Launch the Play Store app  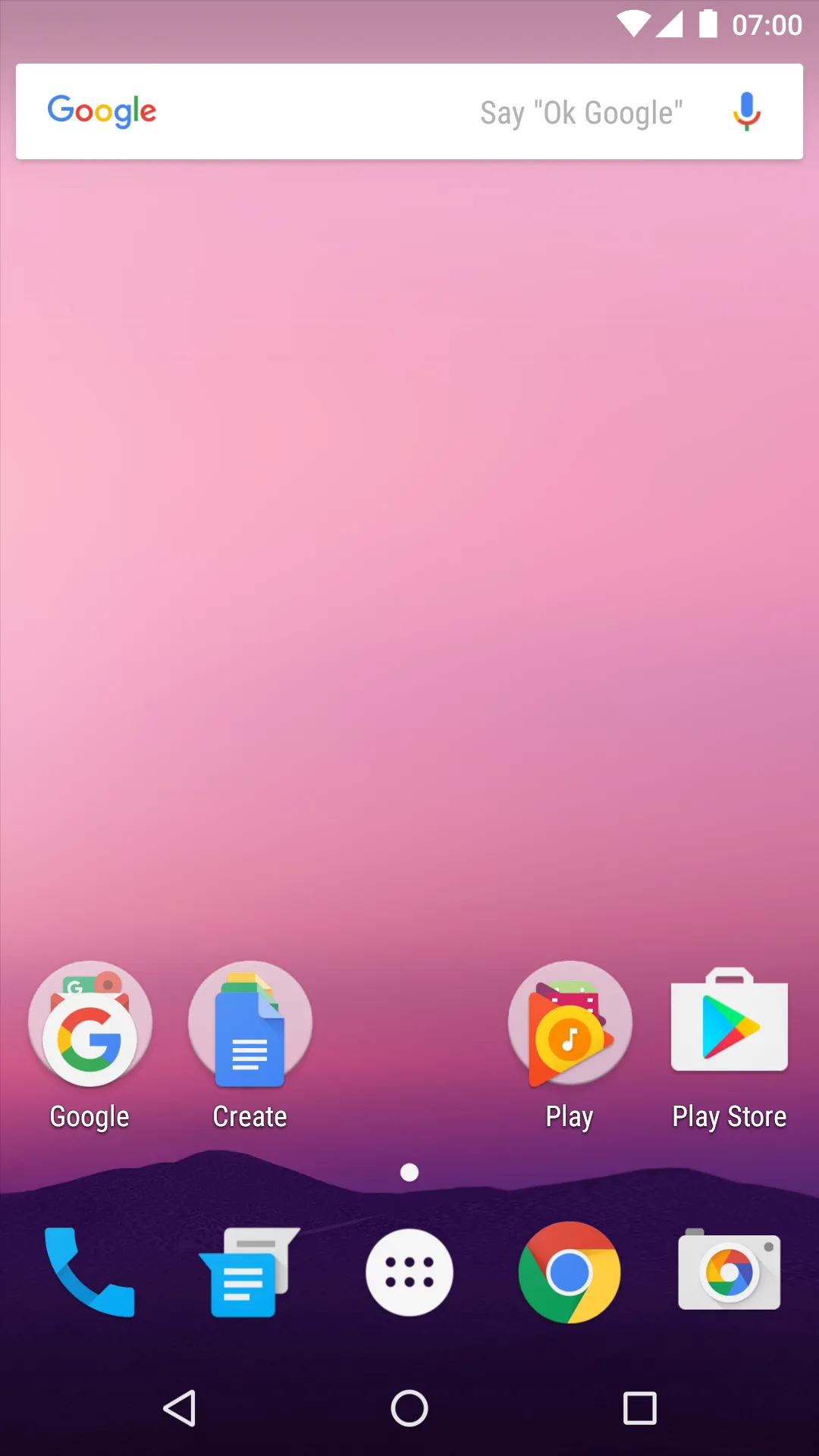pyautogui.click(x=730, y=1046)
